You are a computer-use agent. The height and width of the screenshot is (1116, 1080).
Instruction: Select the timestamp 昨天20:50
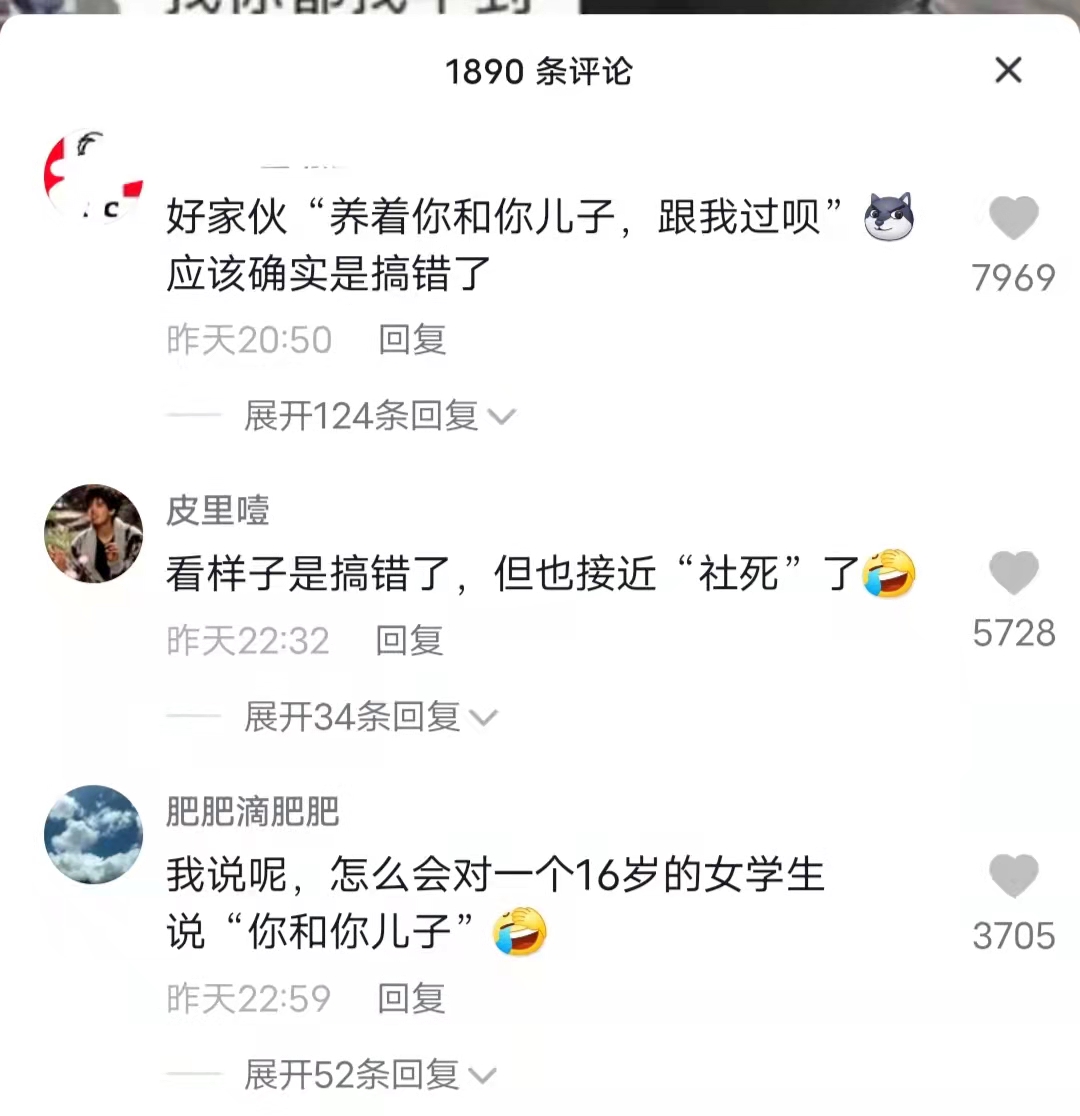tap(248, 340)
